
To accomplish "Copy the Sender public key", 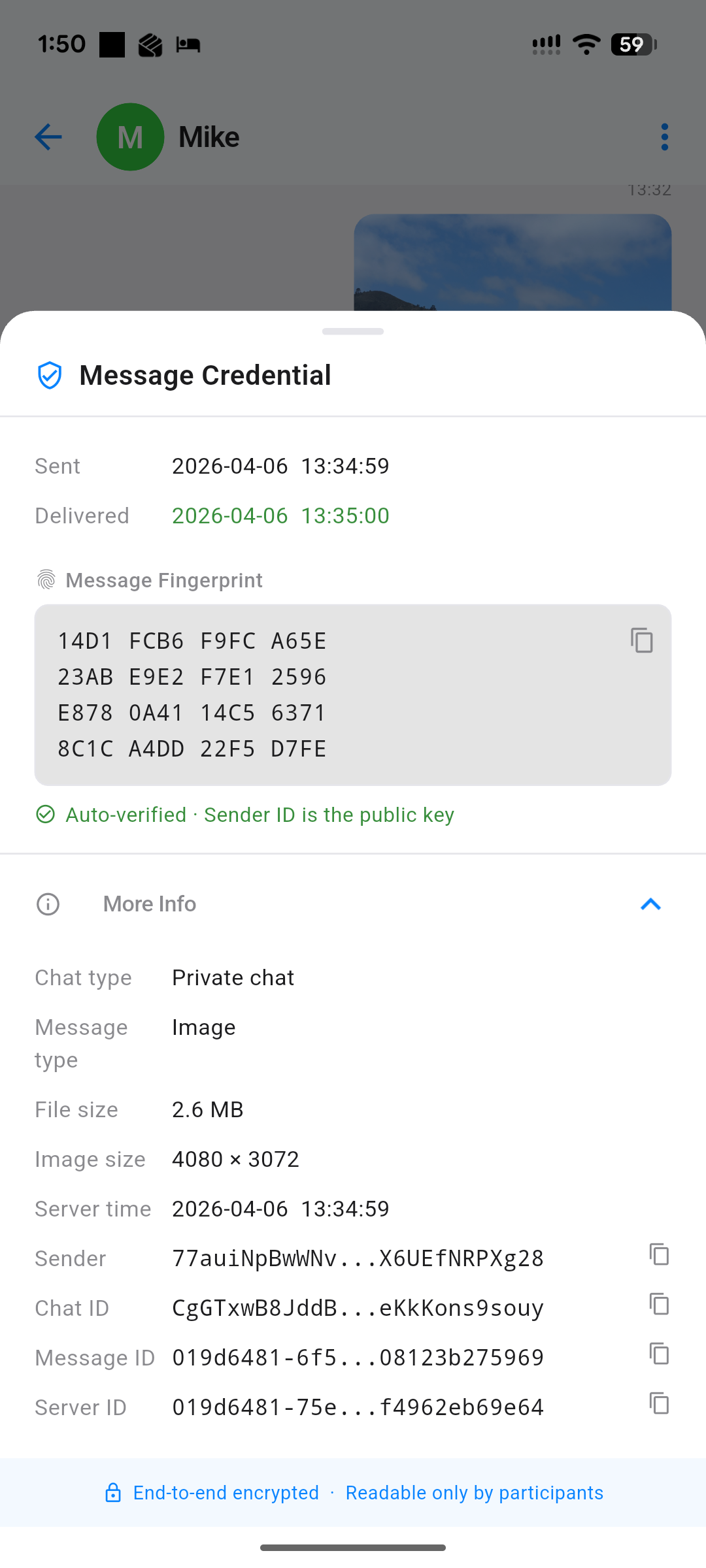I will tap(658, 1255).
